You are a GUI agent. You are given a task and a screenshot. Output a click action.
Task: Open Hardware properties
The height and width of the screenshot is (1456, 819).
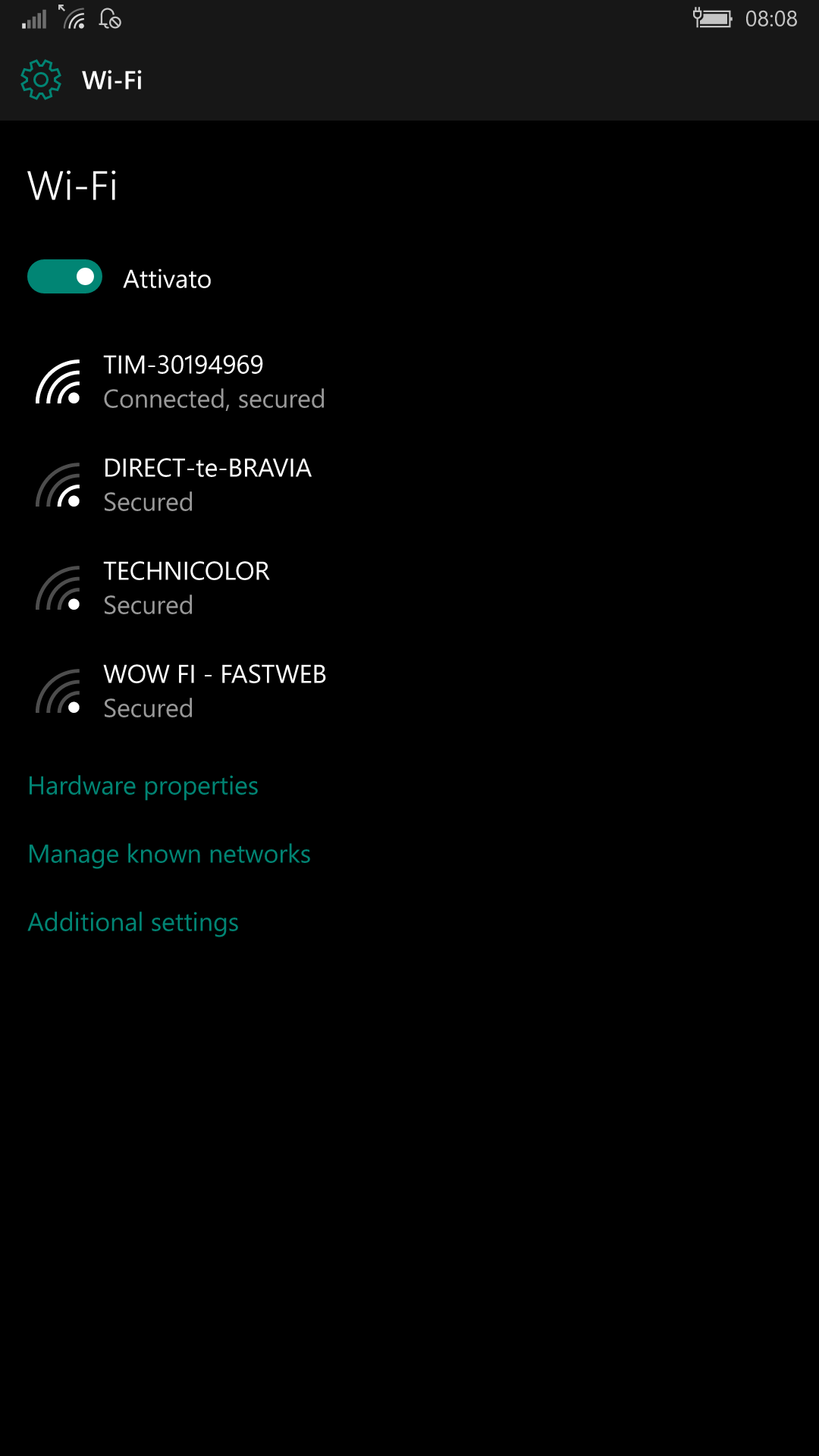(x=143, y=786)
